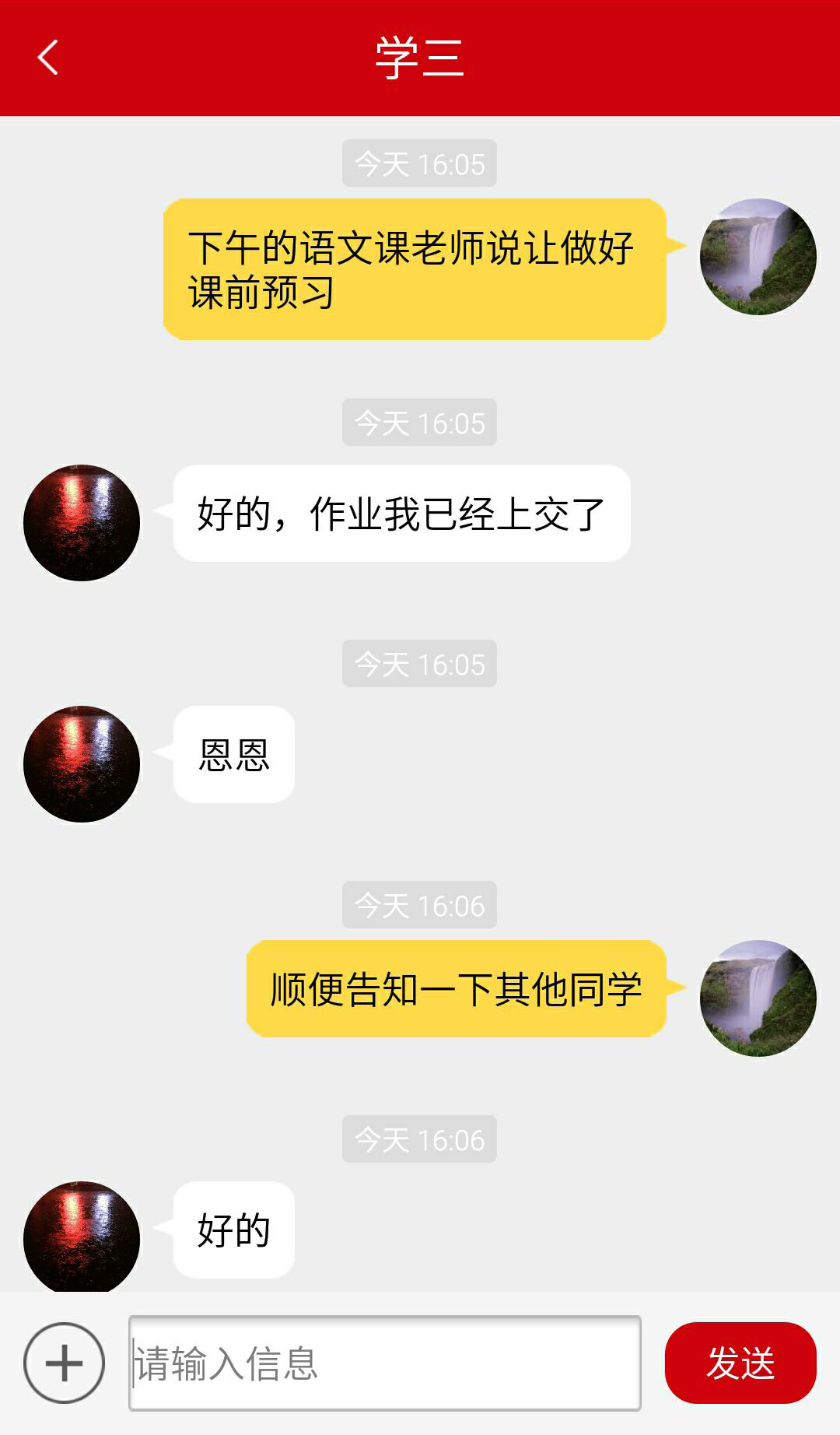840x1435 pixels.
Task: Tap the avatar beside the '恩恩' message
Action: 80,763
